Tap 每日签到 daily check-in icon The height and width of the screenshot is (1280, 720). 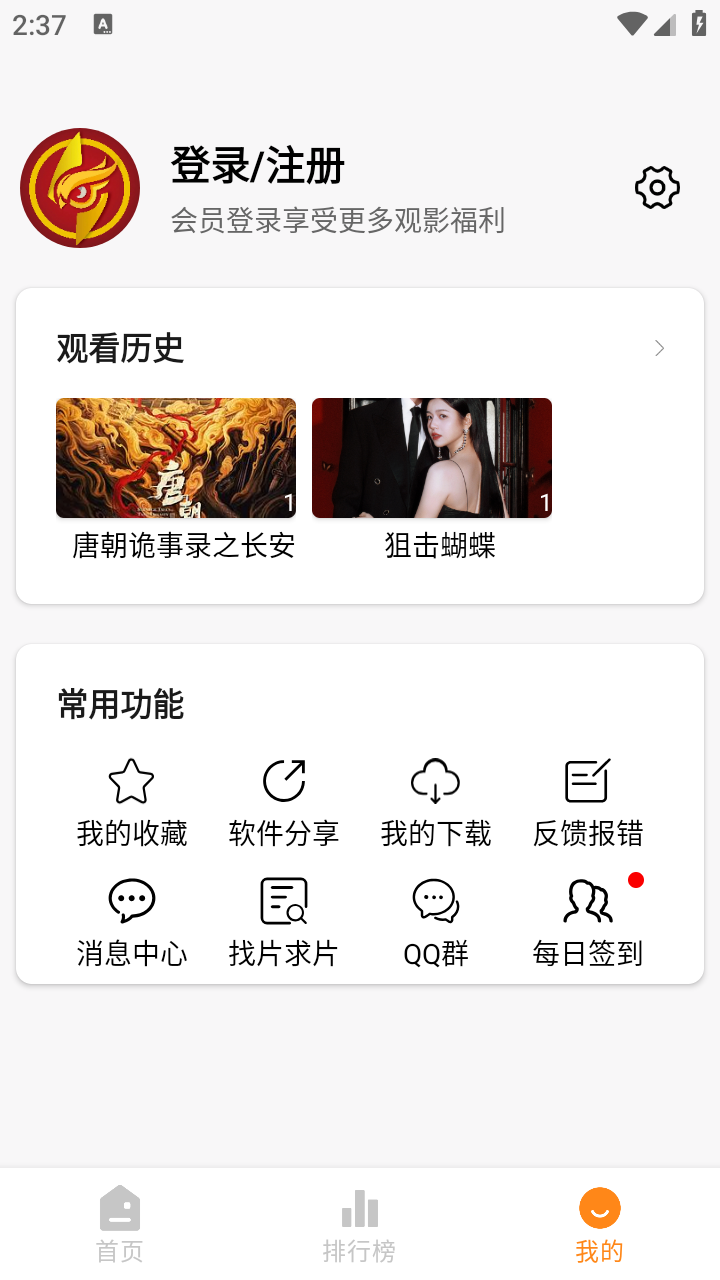pos(587,901)
